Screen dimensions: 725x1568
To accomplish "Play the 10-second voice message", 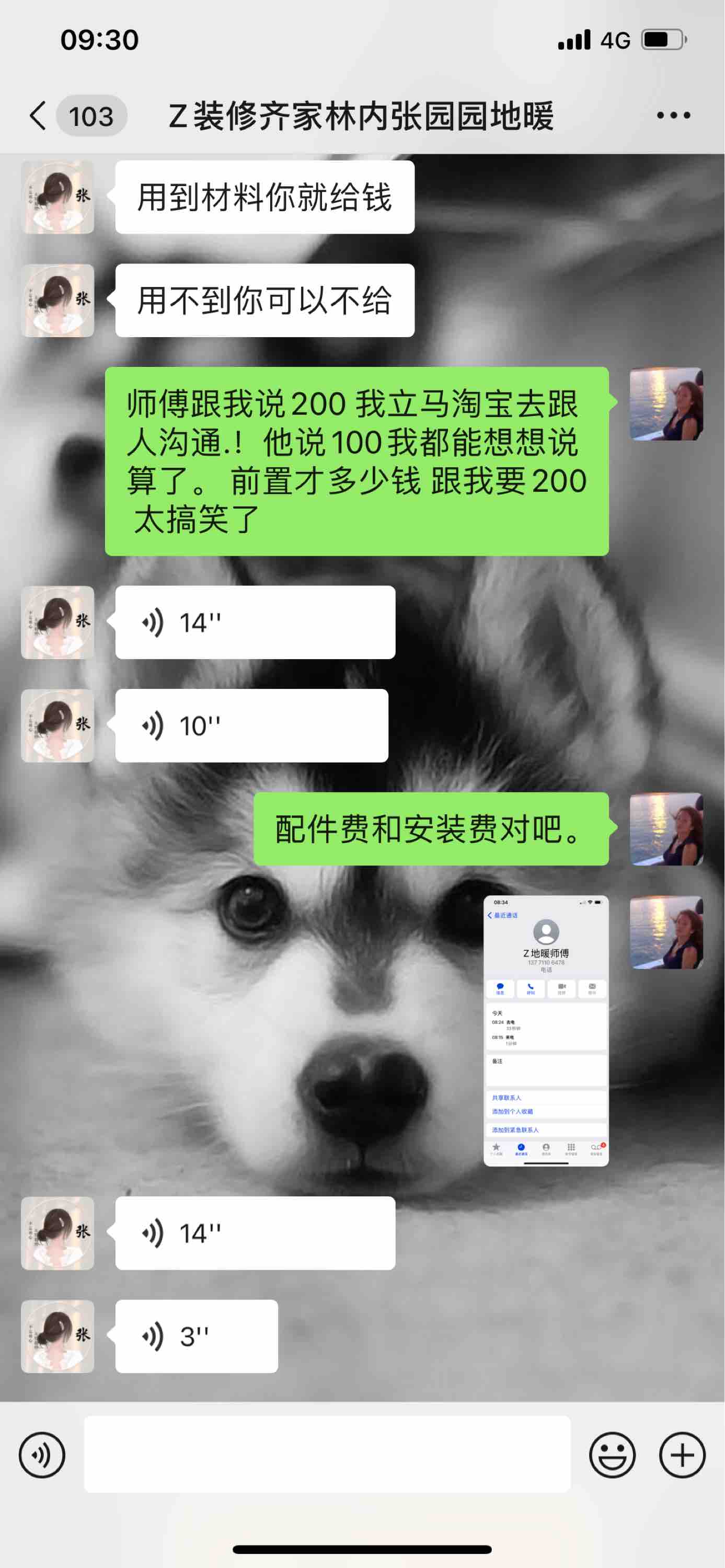I will pos(251,725).
